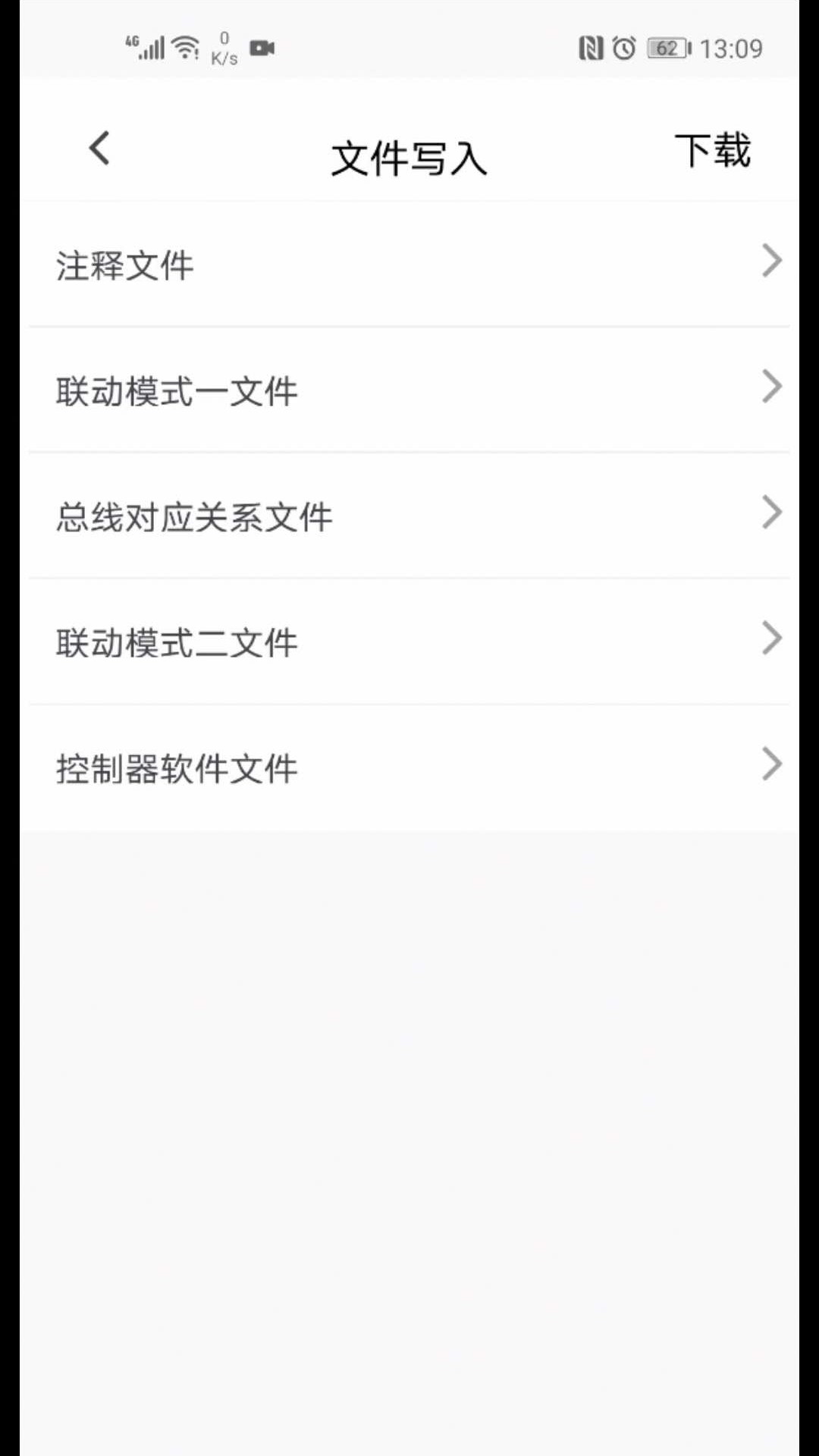Expand the chevron beside 总线对应关系文件
The height and width of the screenshot is (1456, 819).
[771, 513]
